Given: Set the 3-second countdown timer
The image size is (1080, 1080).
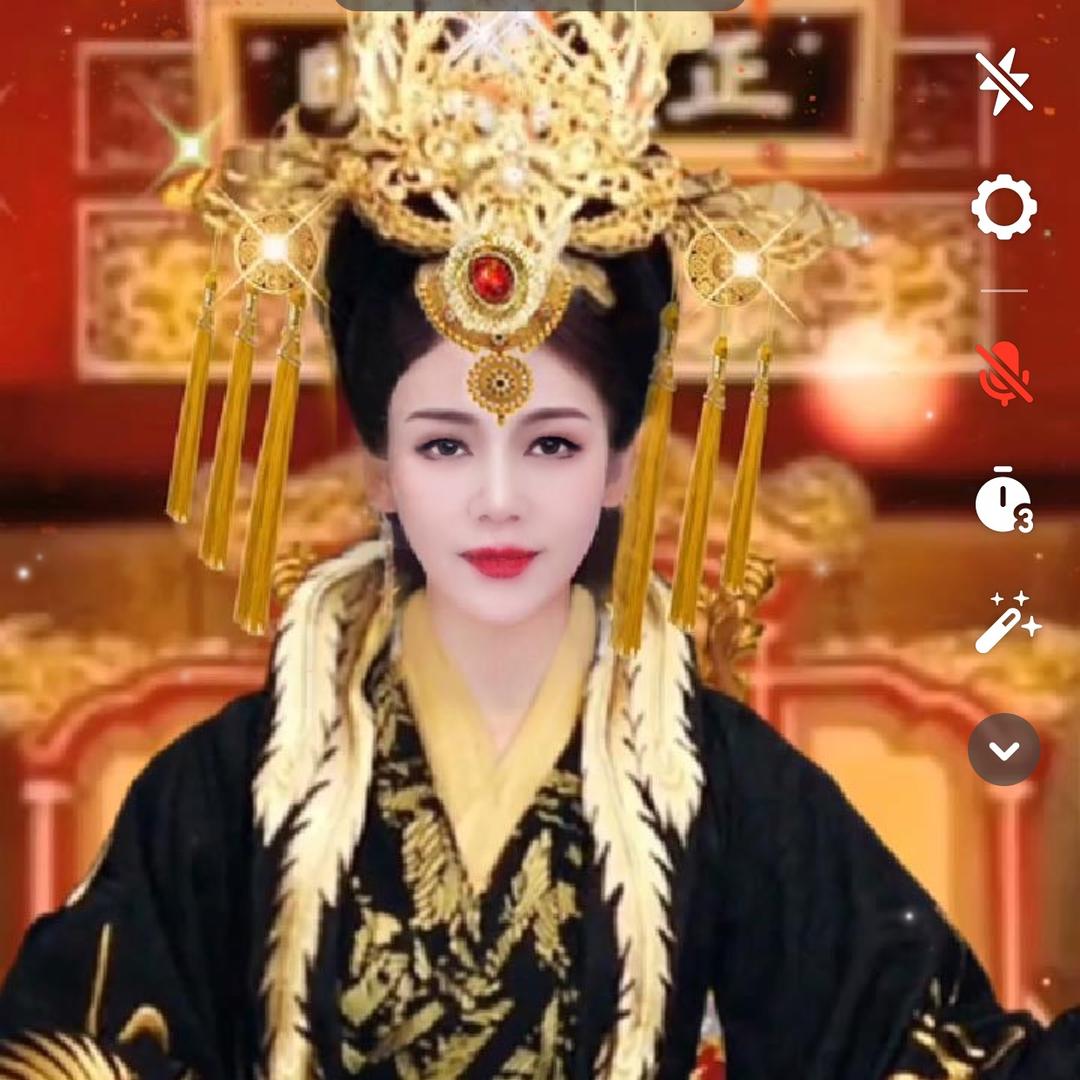Looking at the screenshot, I should point(1004,500).
